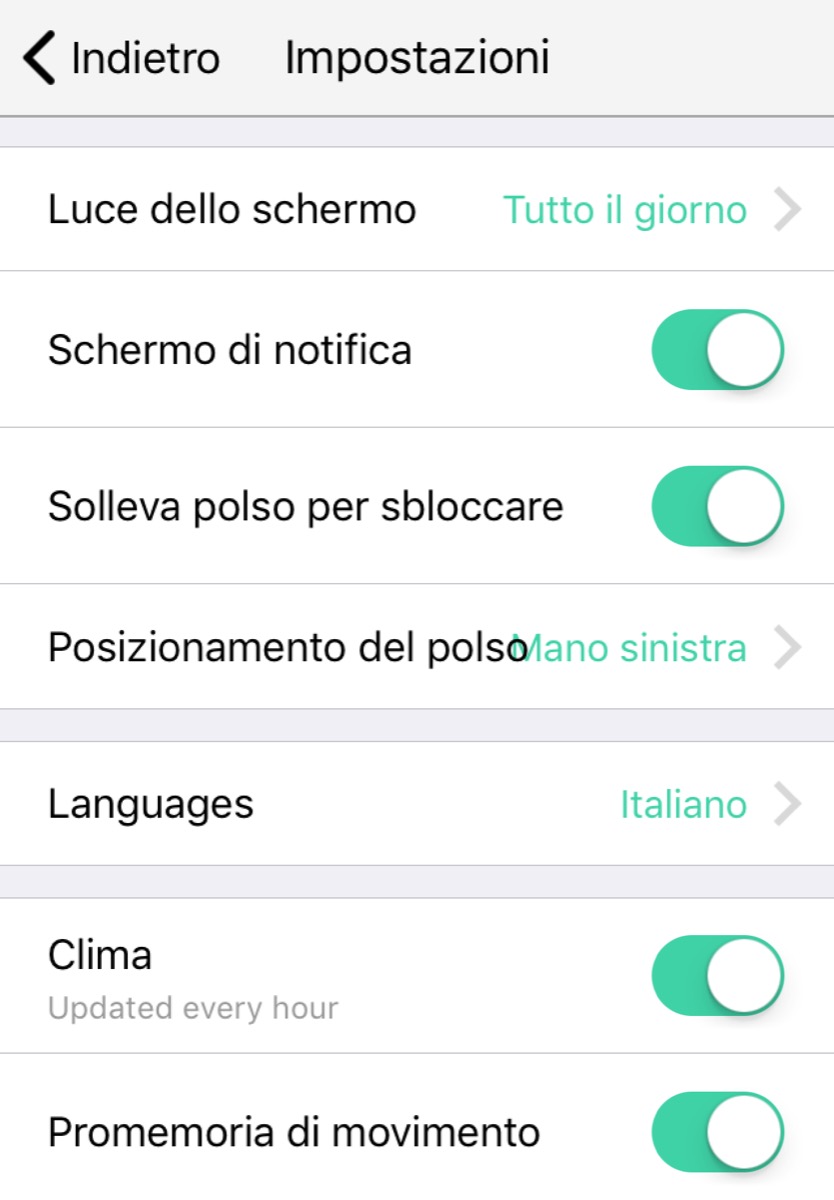The width and height of the screenshot is (834, 1200).
Task: Turn off Schermo di notifica
Action: (x=717, y=350)
